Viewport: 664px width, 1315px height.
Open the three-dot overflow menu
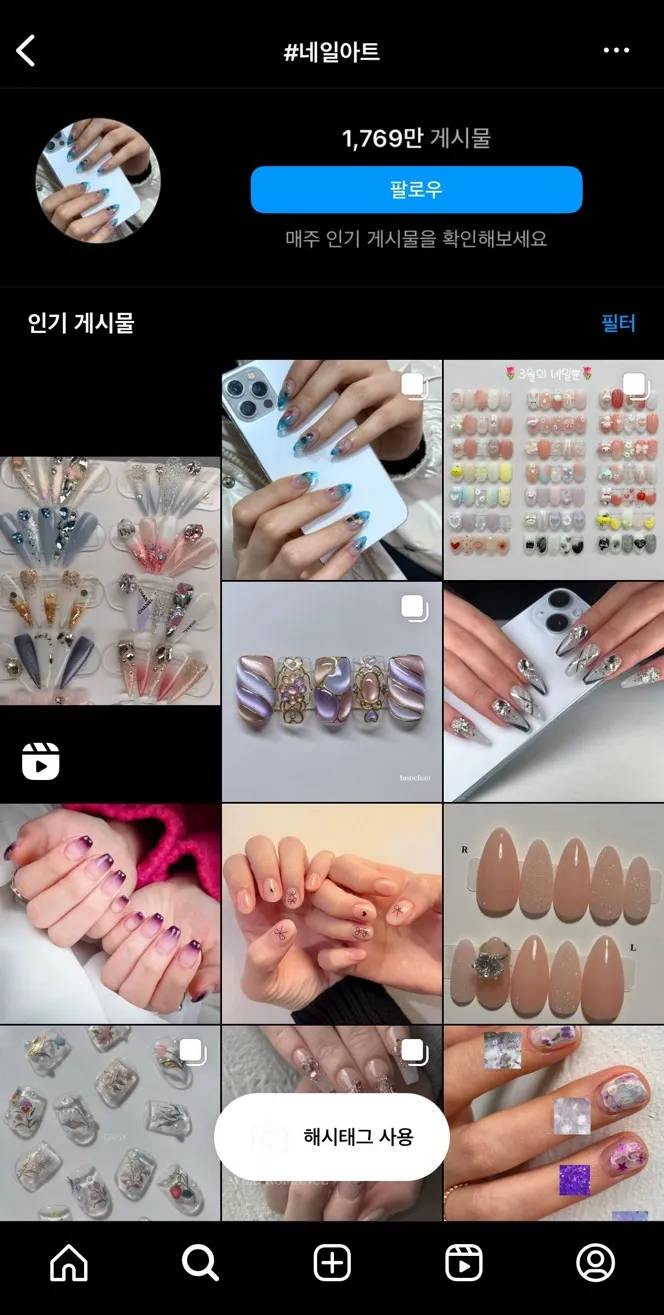pos(617,51)
